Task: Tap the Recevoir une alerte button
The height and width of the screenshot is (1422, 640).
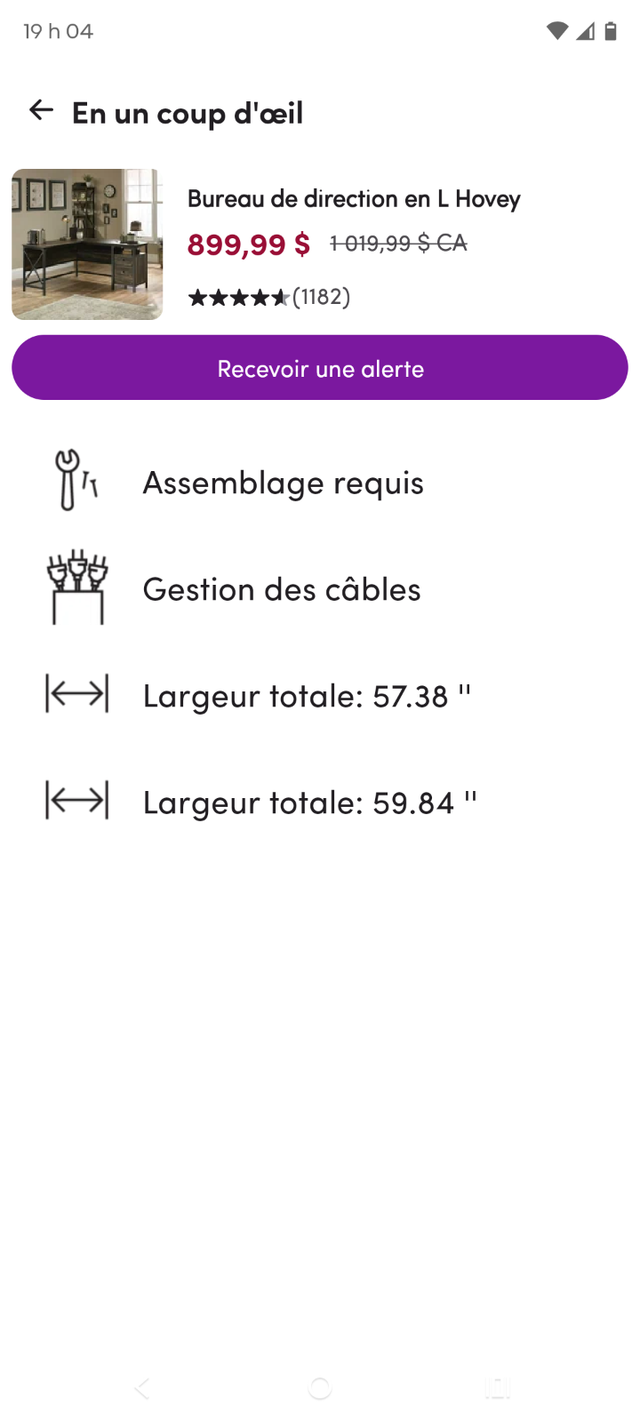Action: click(320, 368)
